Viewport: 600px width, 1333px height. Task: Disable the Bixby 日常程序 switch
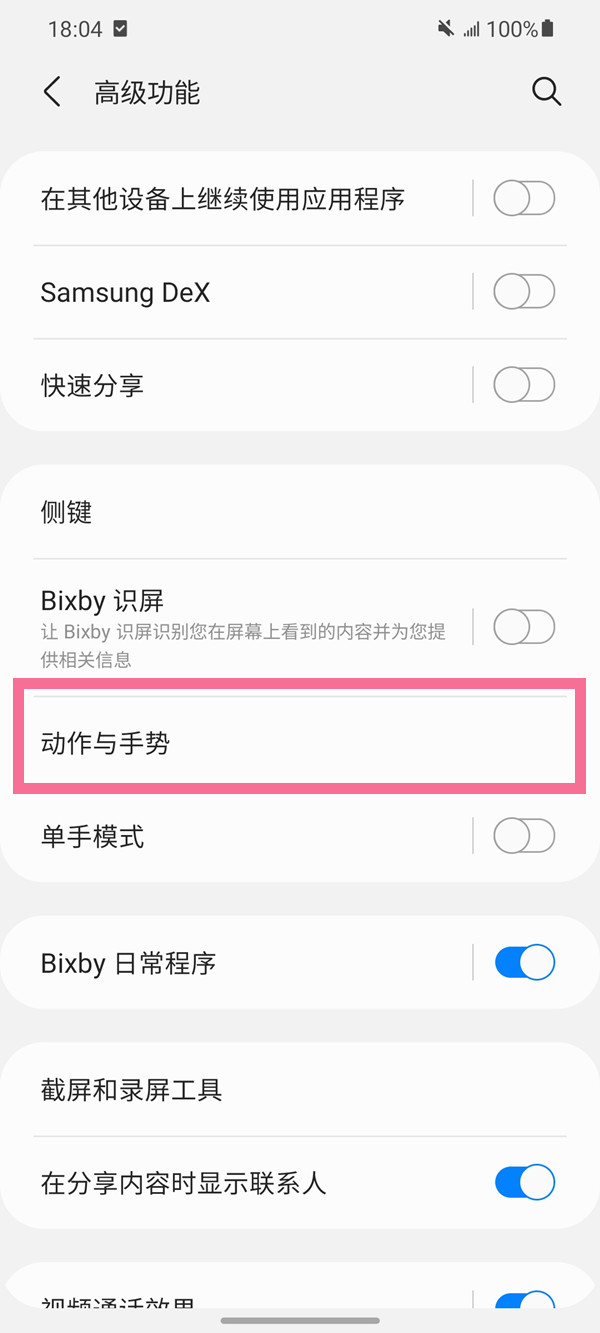(524, 963)
